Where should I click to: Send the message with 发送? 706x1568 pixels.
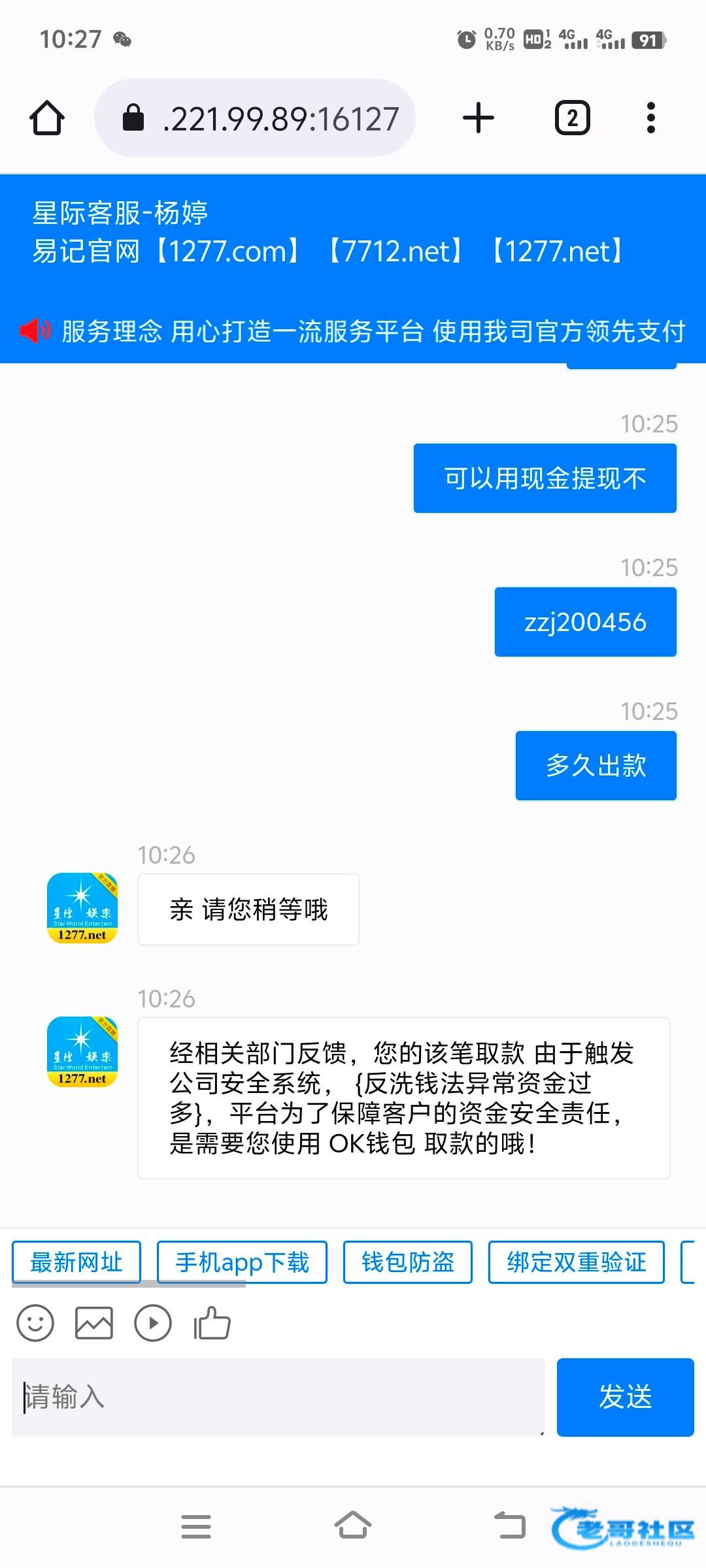click(x=626, y=1397)
